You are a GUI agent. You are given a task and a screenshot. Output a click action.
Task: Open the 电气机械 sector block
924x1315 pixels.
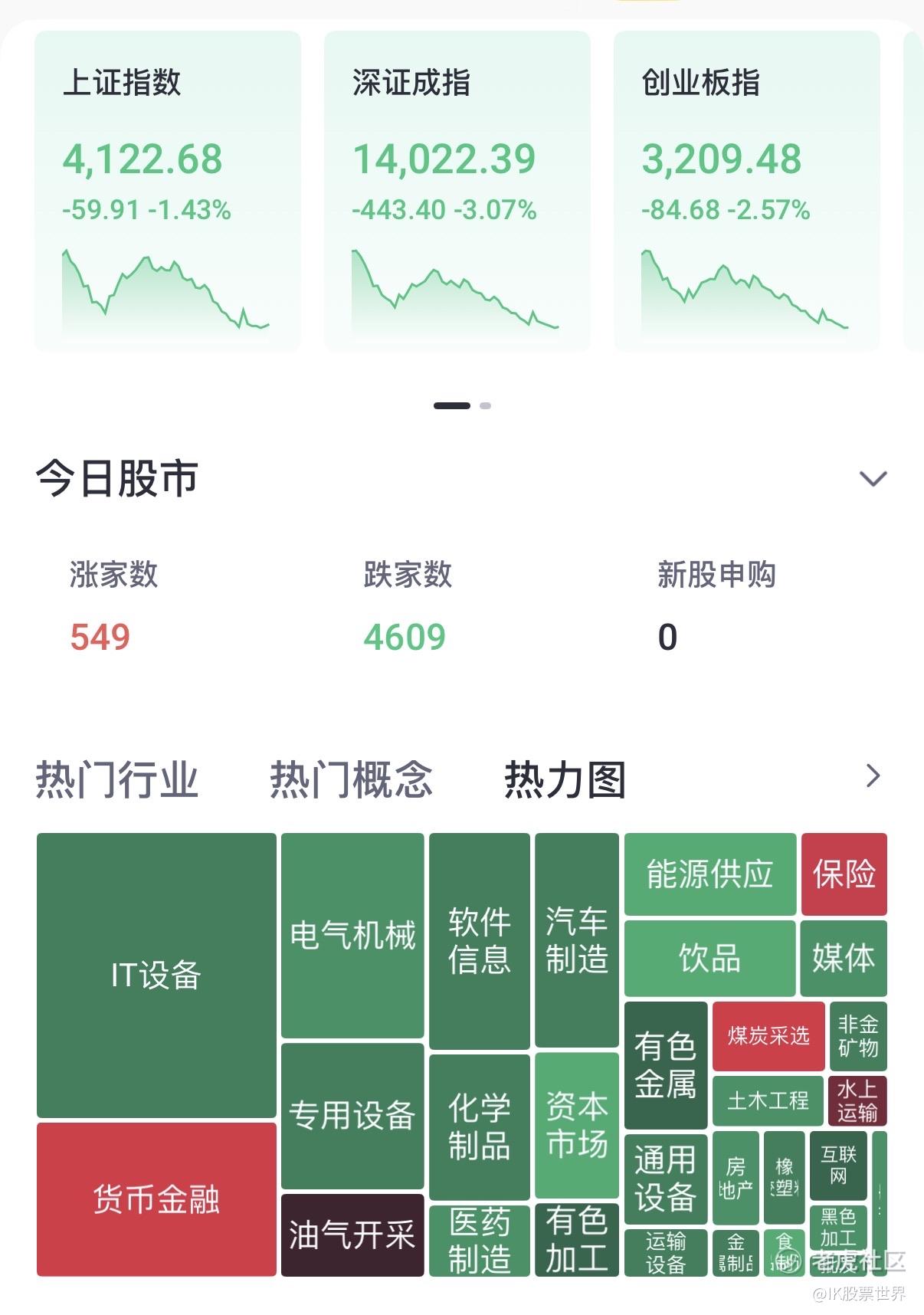coord(352,935)
